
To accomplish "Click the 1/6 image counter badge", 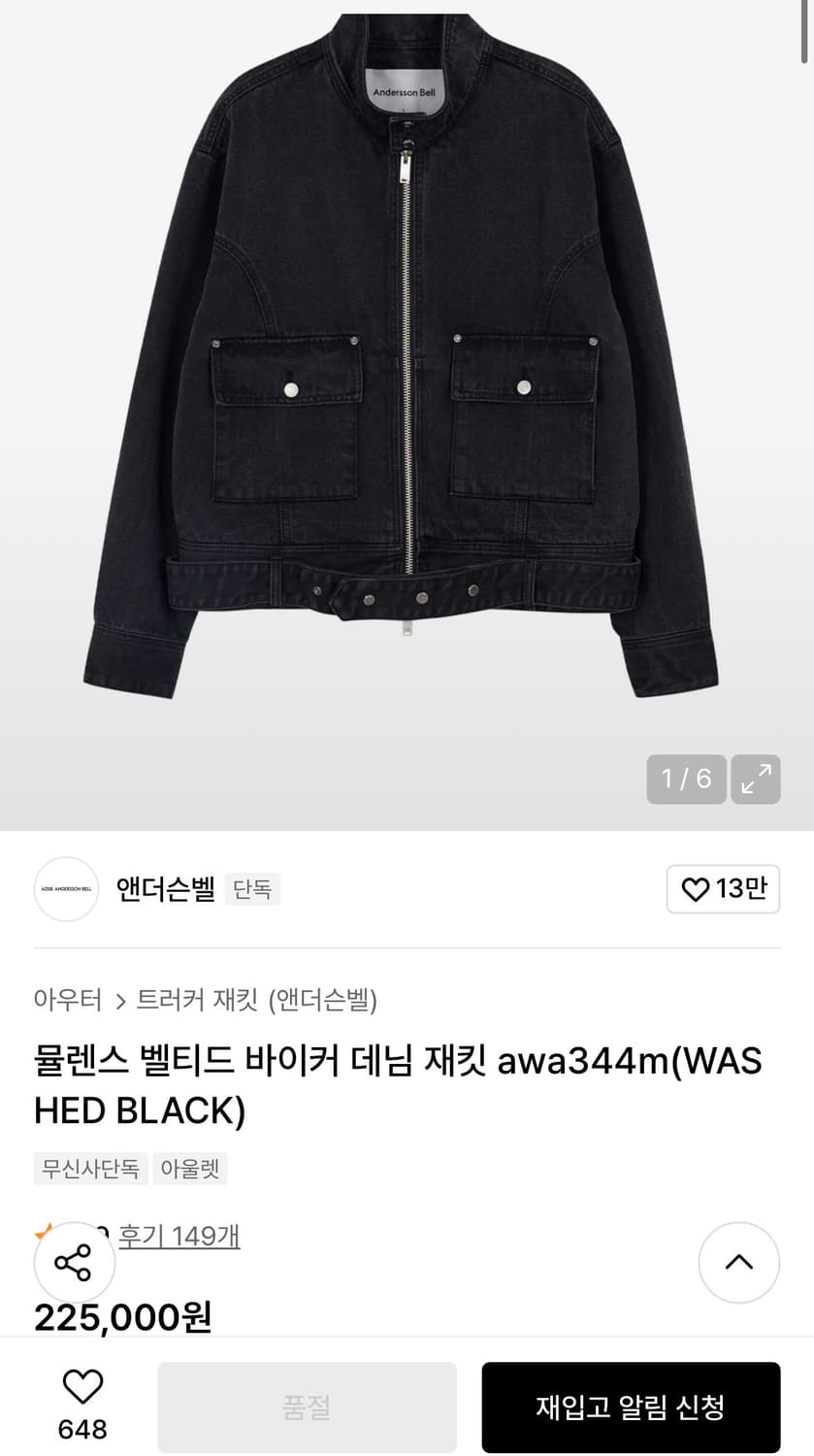I will [687, 779].
